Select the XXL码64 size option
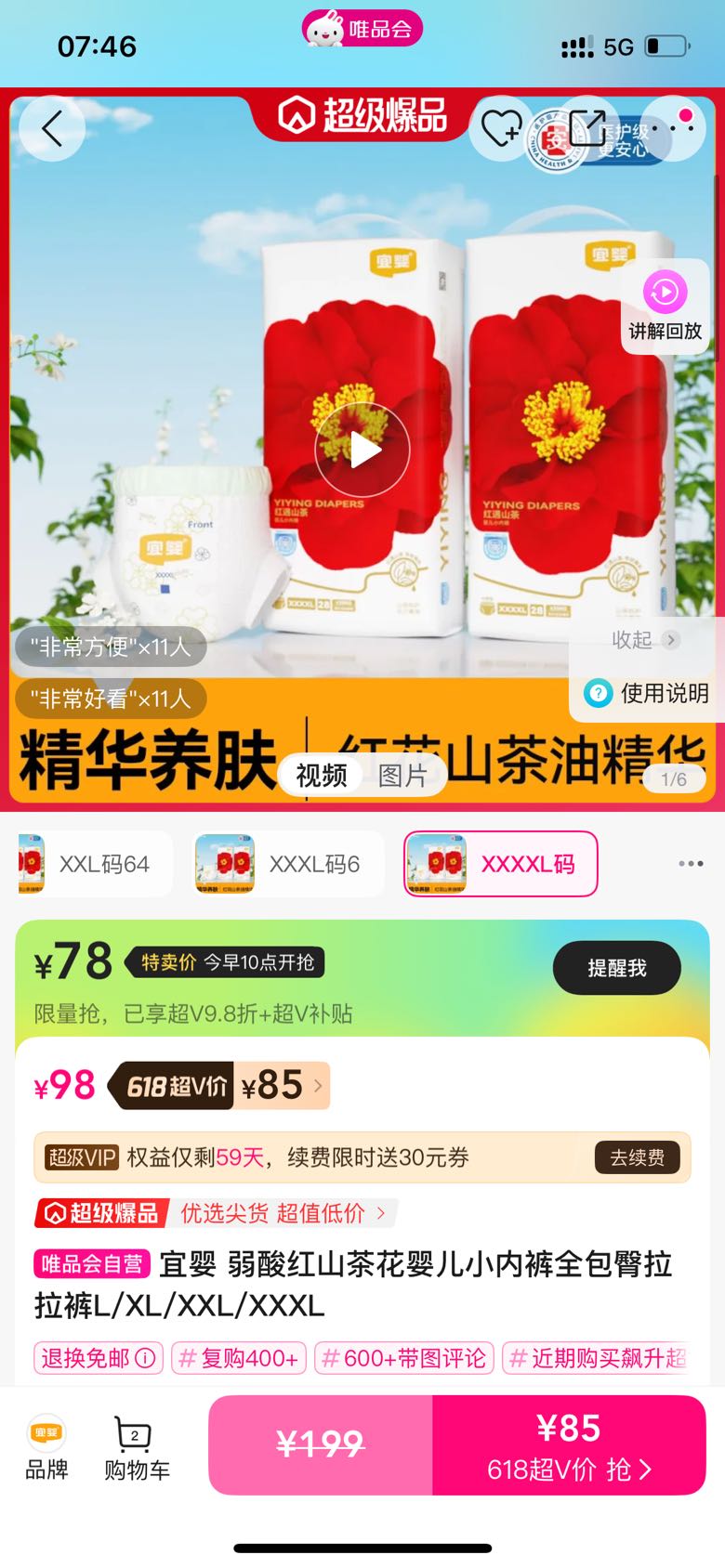725x1568 pixels. click(93, 864)
